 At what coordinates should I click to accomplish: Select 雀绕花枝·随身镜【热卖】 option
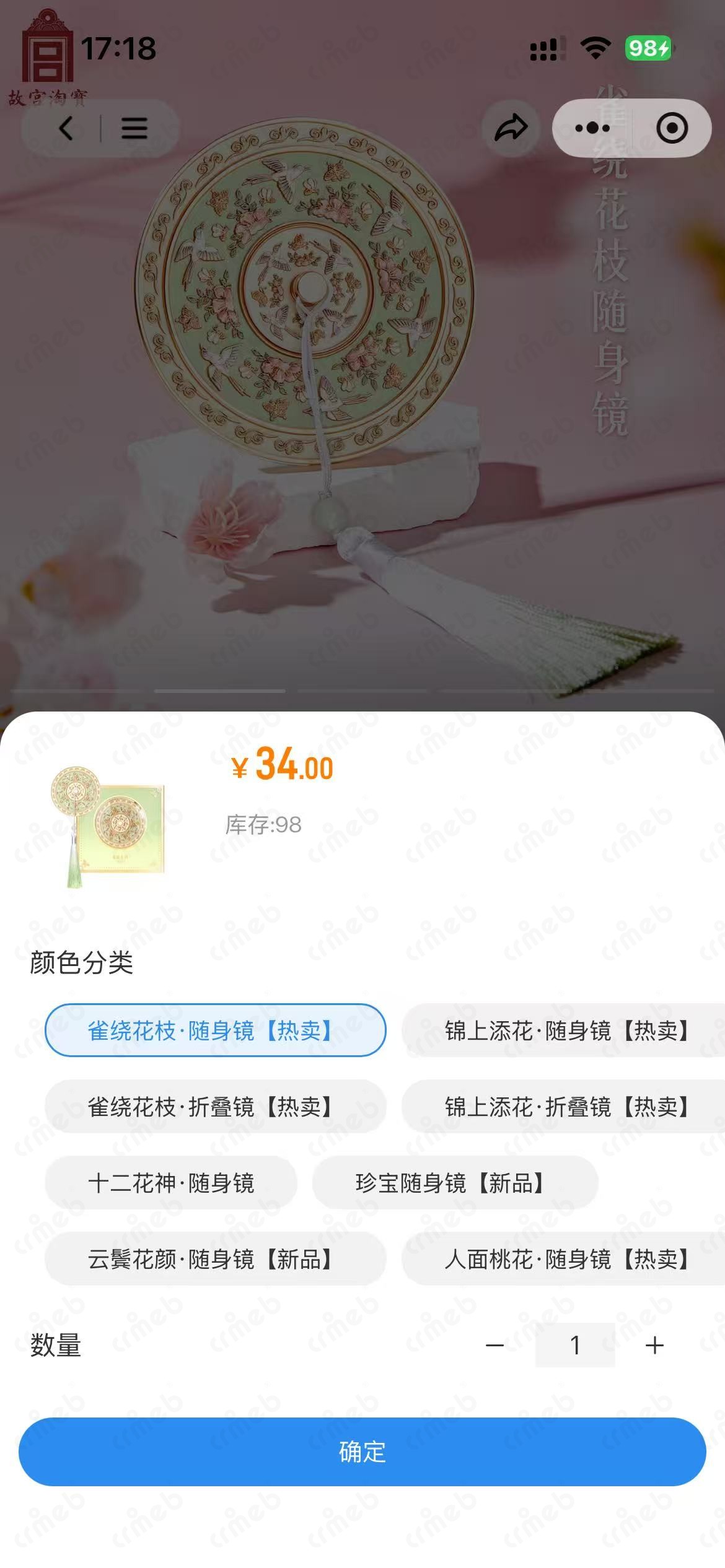coord(215,1031)
